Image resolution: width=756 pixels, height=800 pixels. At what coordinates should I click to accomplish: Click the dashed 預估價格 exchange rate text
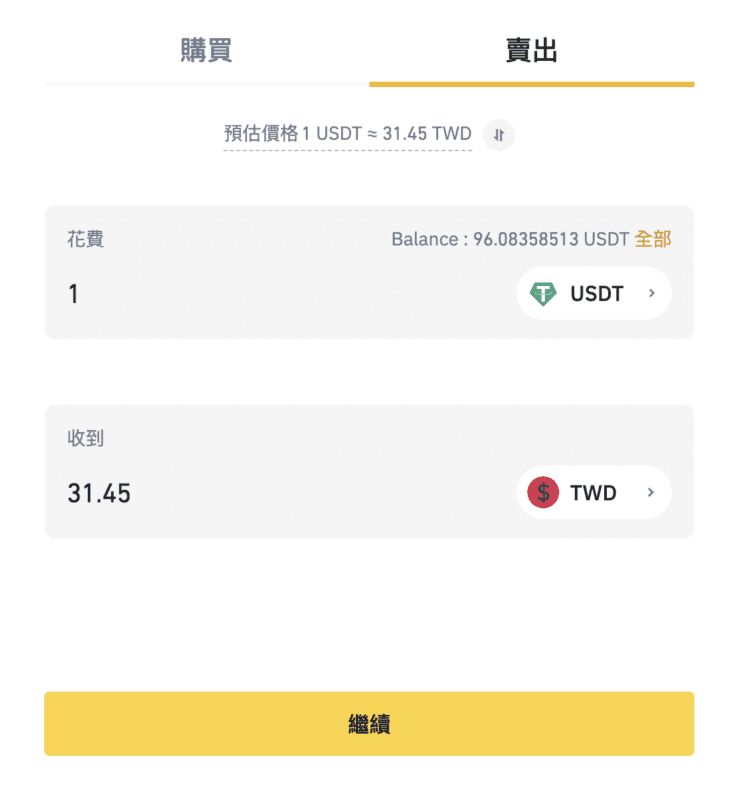[347, 134]
